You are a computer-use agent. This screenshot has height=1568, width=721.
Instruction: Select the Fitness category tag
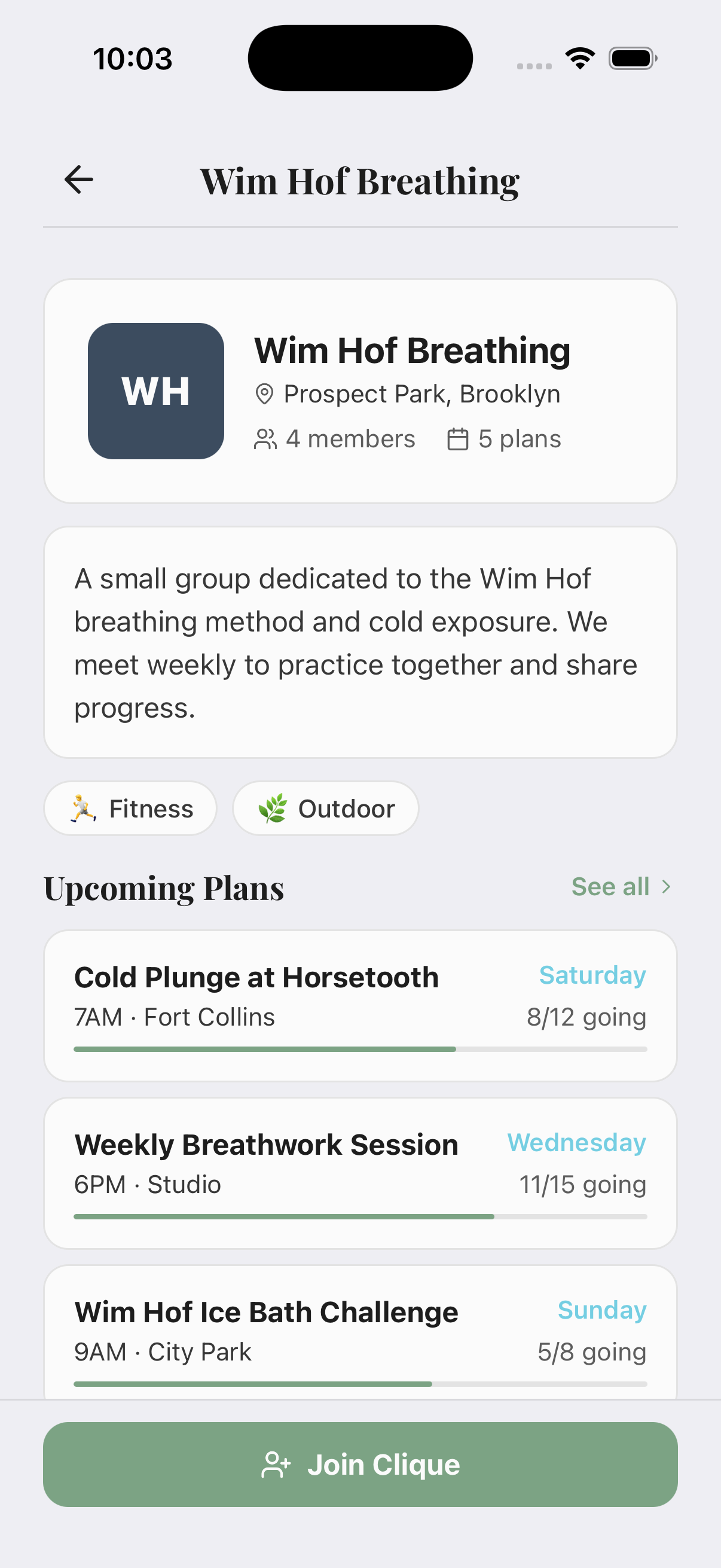click(x=130, y=808)
